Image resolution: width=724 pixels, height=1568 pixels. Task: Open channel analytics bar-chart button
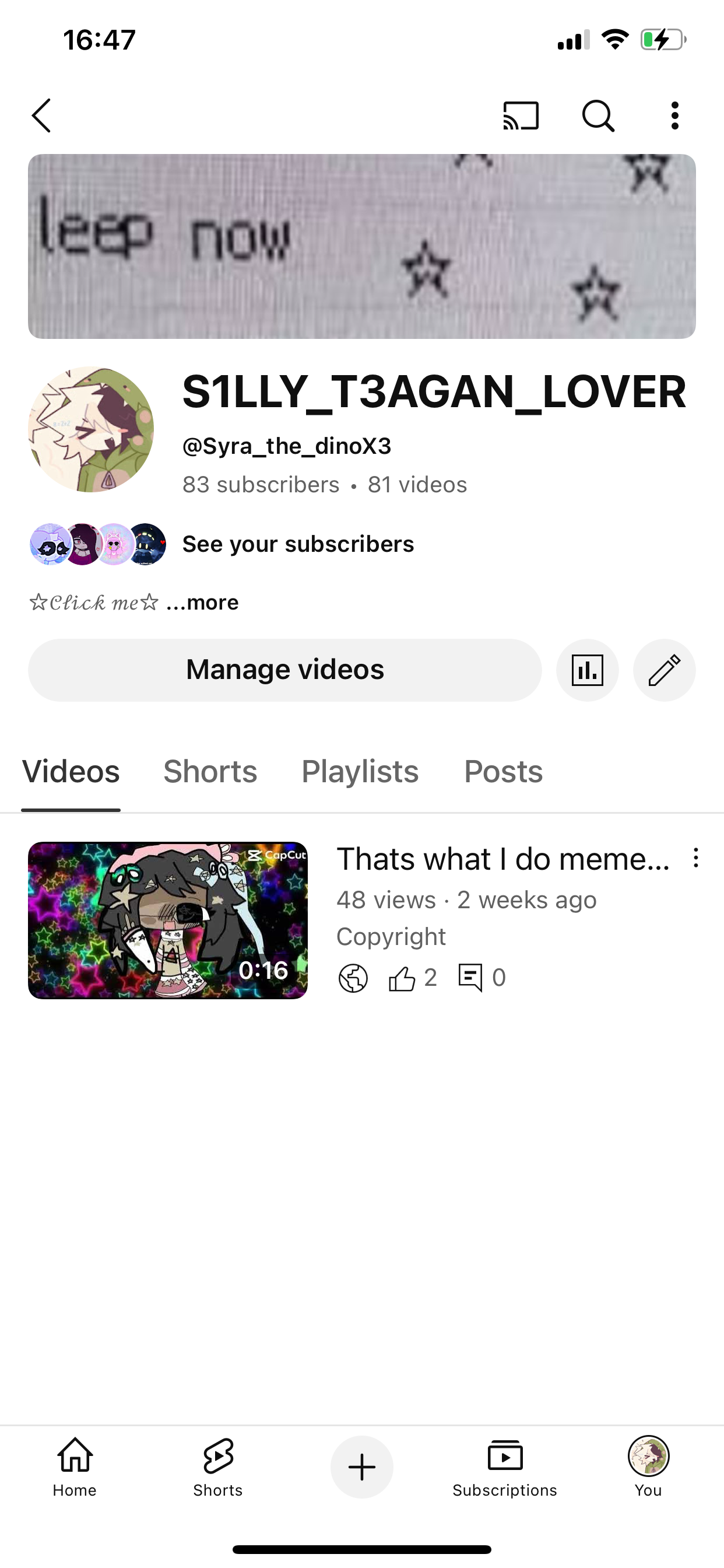(587, 670)
